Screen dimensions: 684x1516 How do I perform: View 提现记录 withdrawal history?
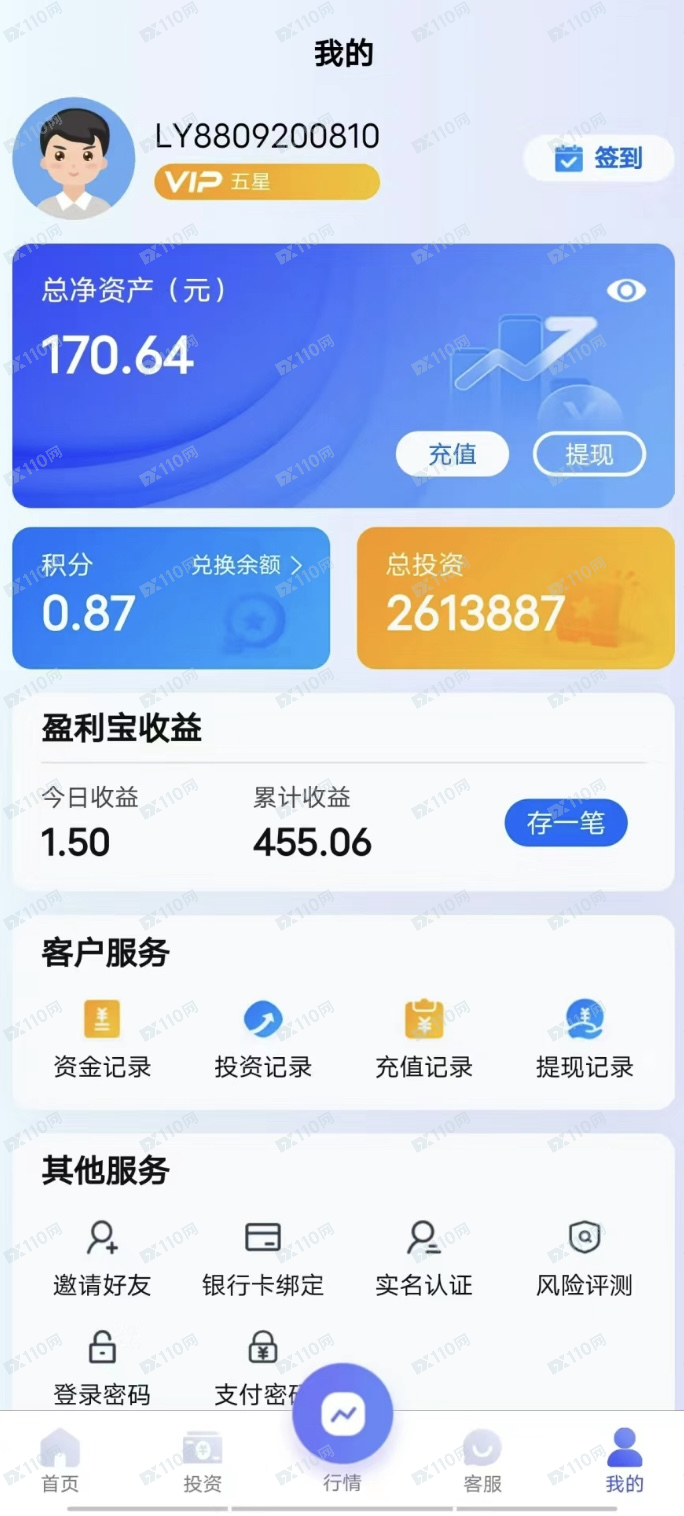pyautogui.click(x=585, y=1040)
